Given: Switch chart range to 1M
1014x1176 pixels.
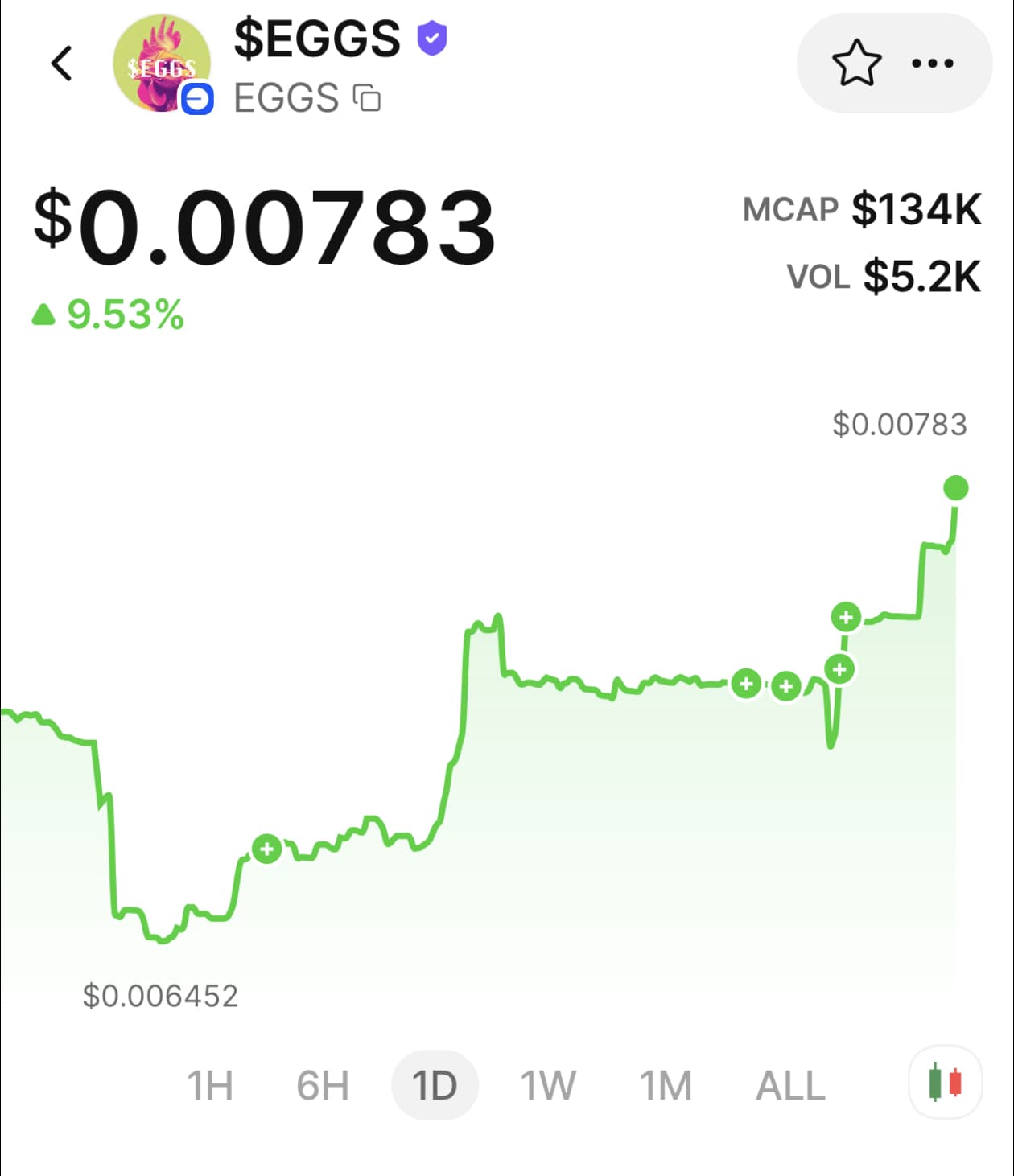Looking at the screenshot, I should click(x=666, y=1085).
